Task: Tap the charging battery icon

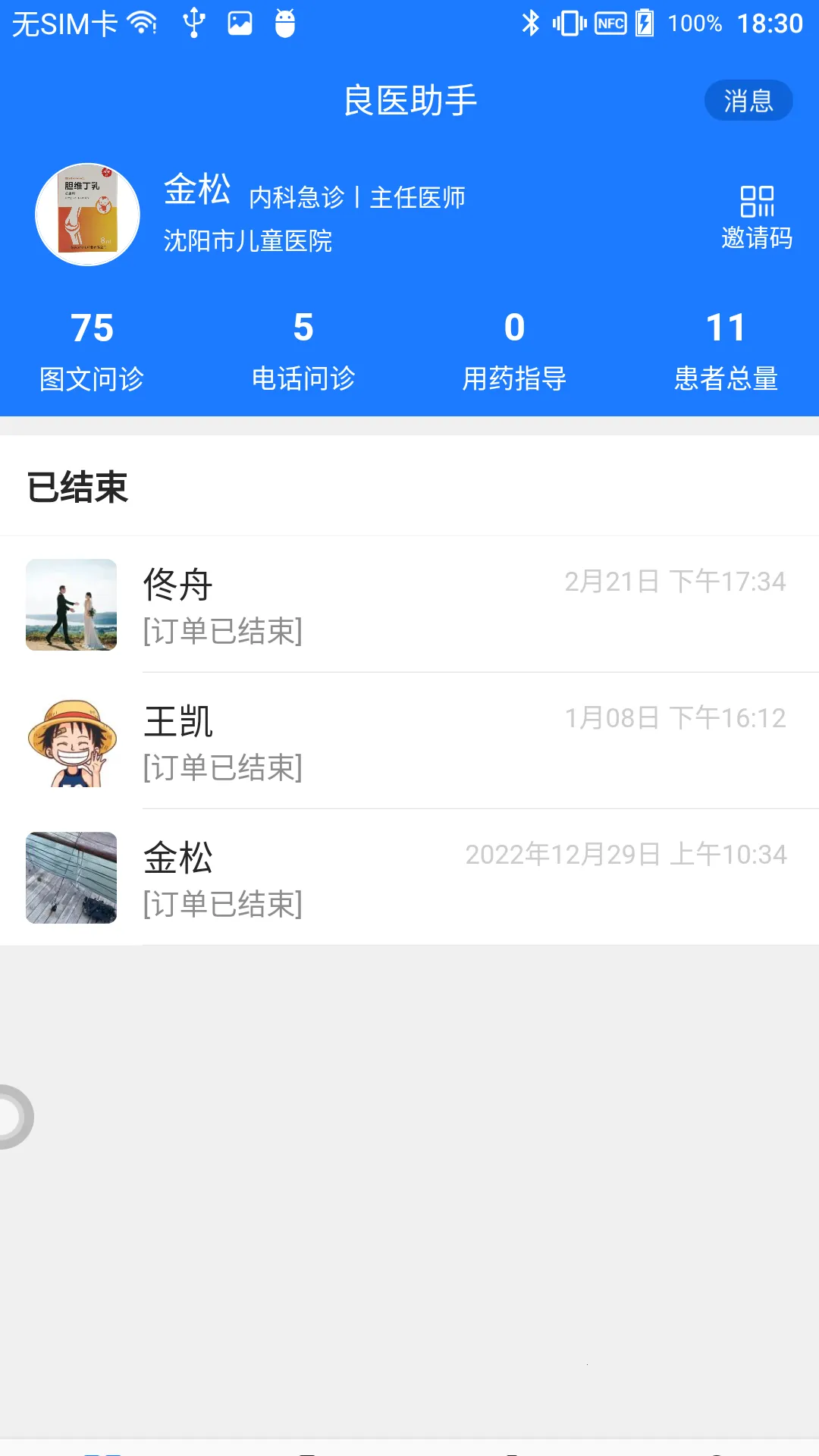Action: (x=644, y=24)
